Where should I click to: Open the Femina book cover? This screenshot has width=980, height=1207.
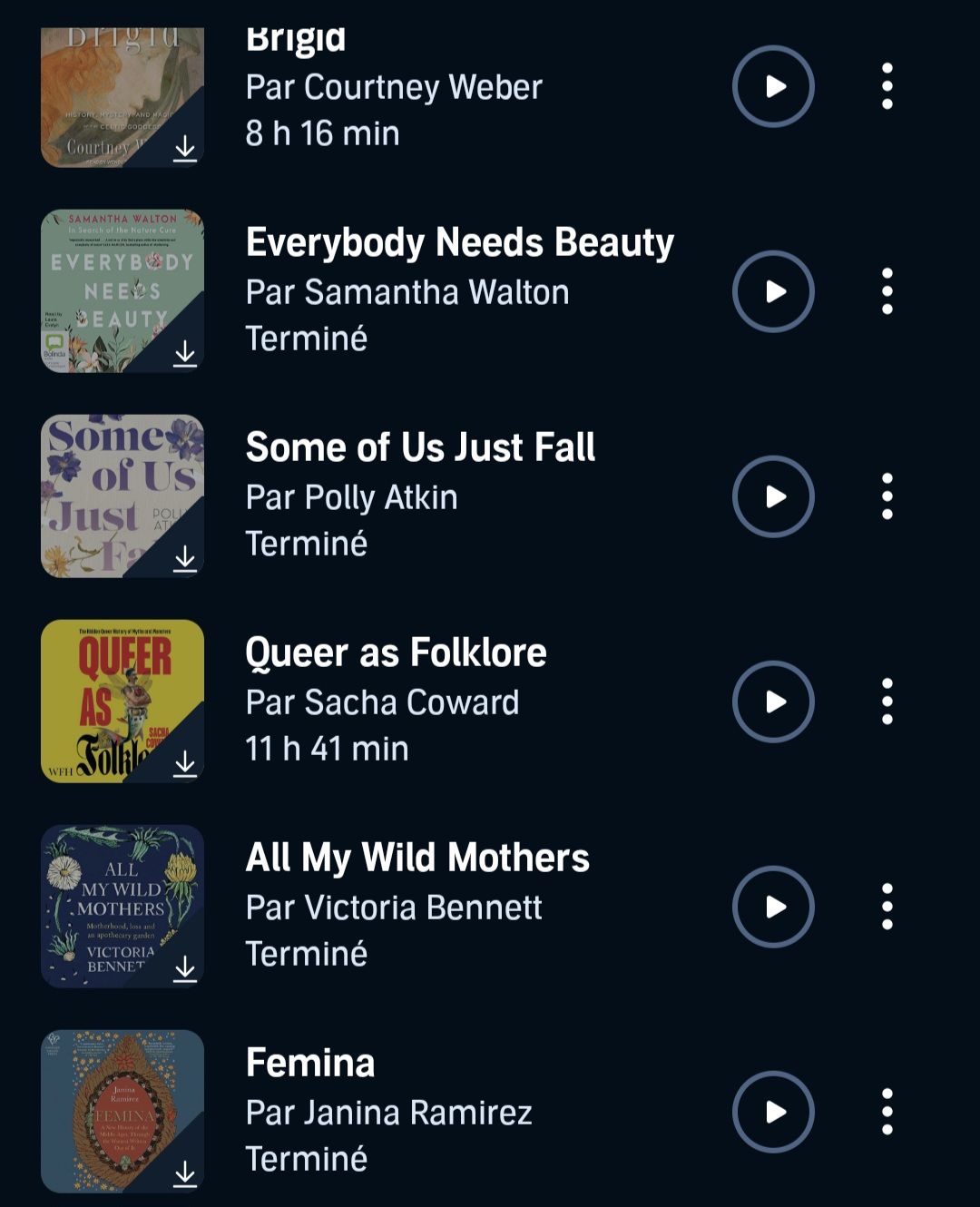coord(122,1112)
